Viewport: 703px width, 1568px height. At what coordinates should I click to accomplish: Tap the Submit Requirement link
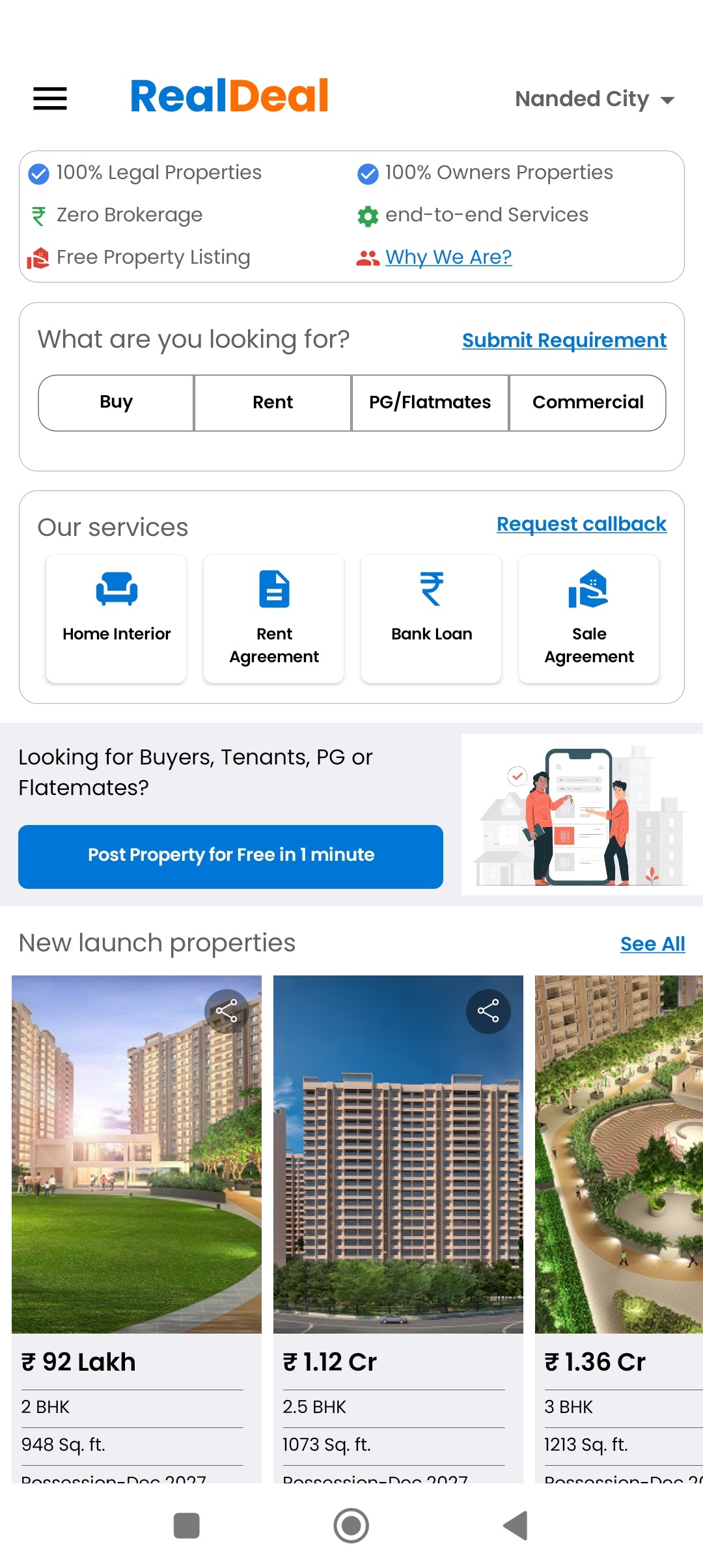click(x=564, y=340)
